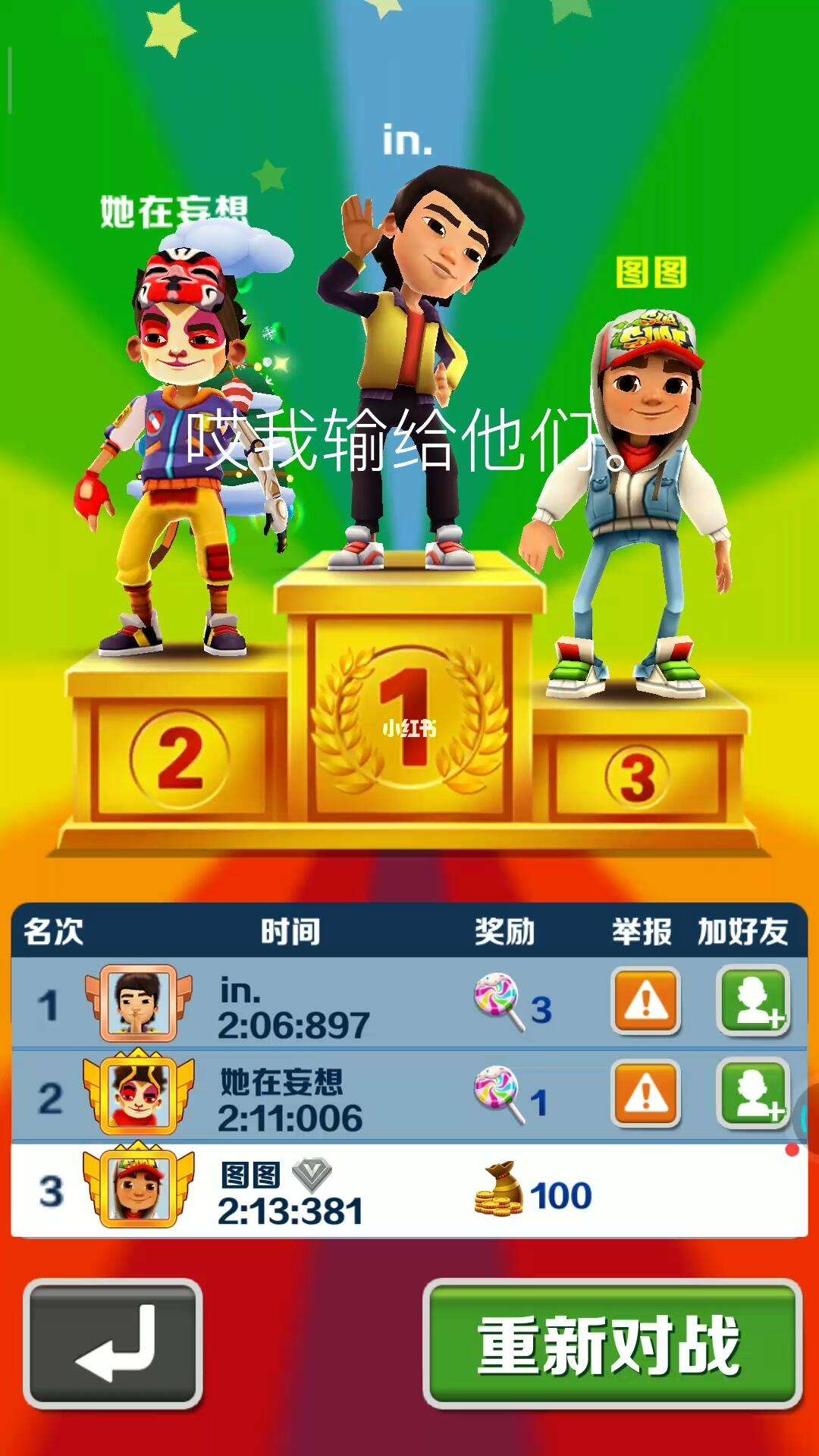The height and width of the screenshot is (1456, 819).
Task: Report the player named in.
Action: (x=645, y=1003)
